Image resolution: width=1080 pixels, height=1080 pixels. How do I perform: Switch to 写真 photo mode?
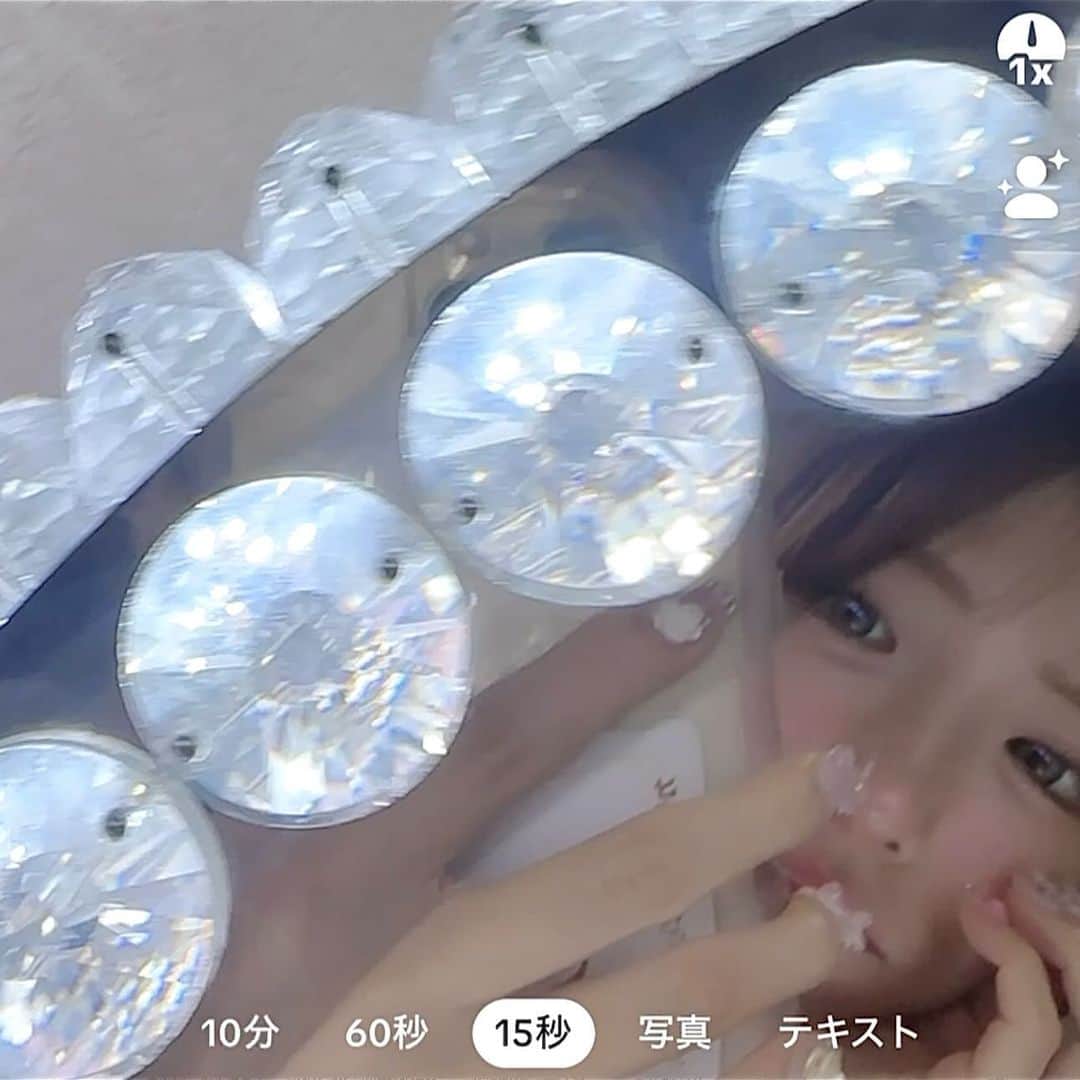coord(675,1032)
